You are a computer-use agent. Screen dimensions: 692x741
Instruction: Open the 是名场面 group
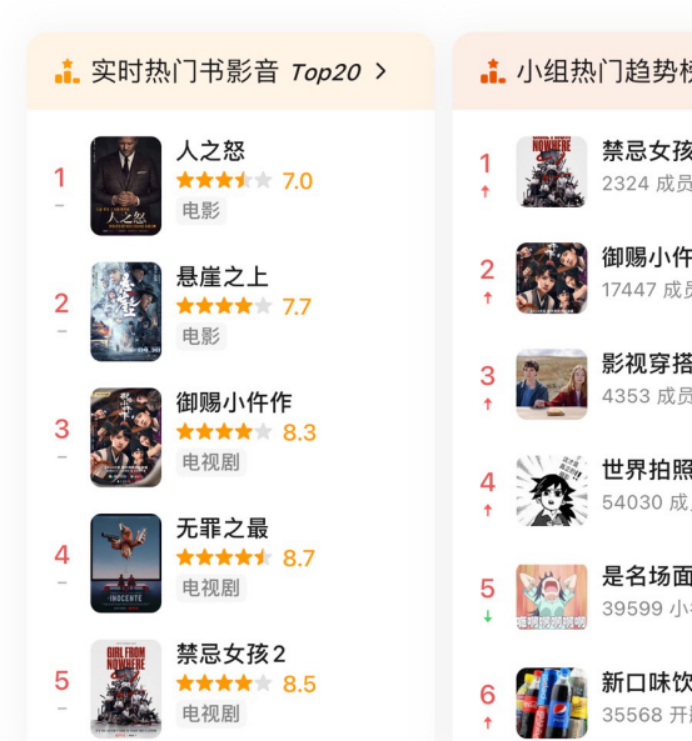pos(645,576)
